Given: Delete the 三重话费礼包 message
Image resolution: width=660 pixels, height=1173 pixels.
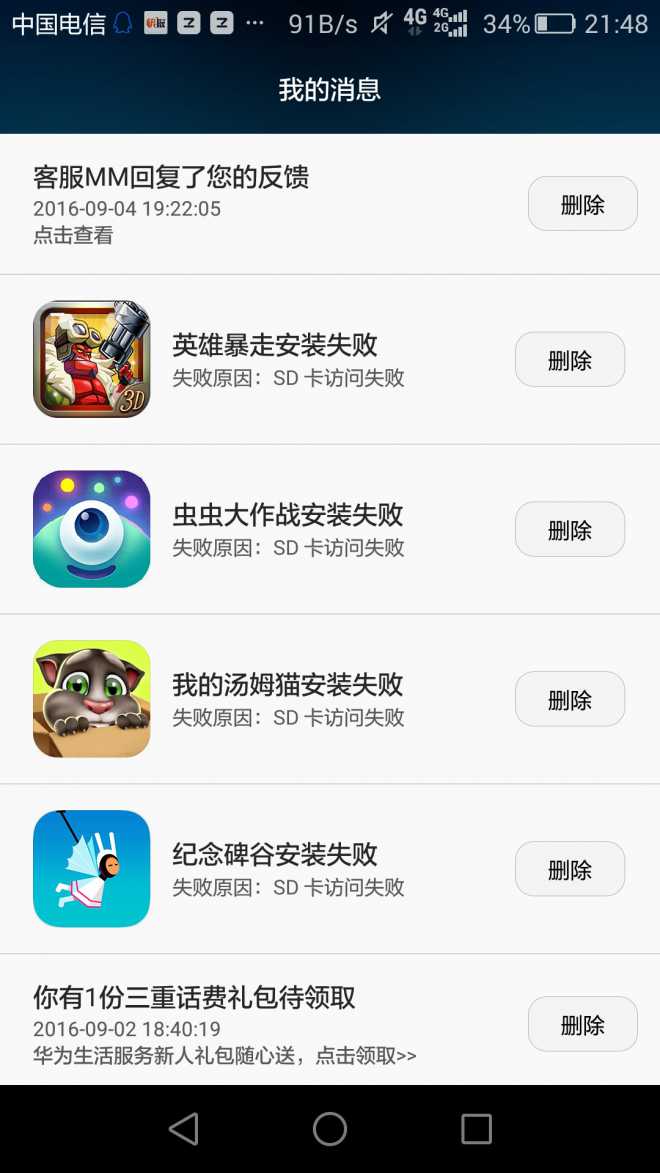Looking at the screenshot, I should pos(582,1024).
